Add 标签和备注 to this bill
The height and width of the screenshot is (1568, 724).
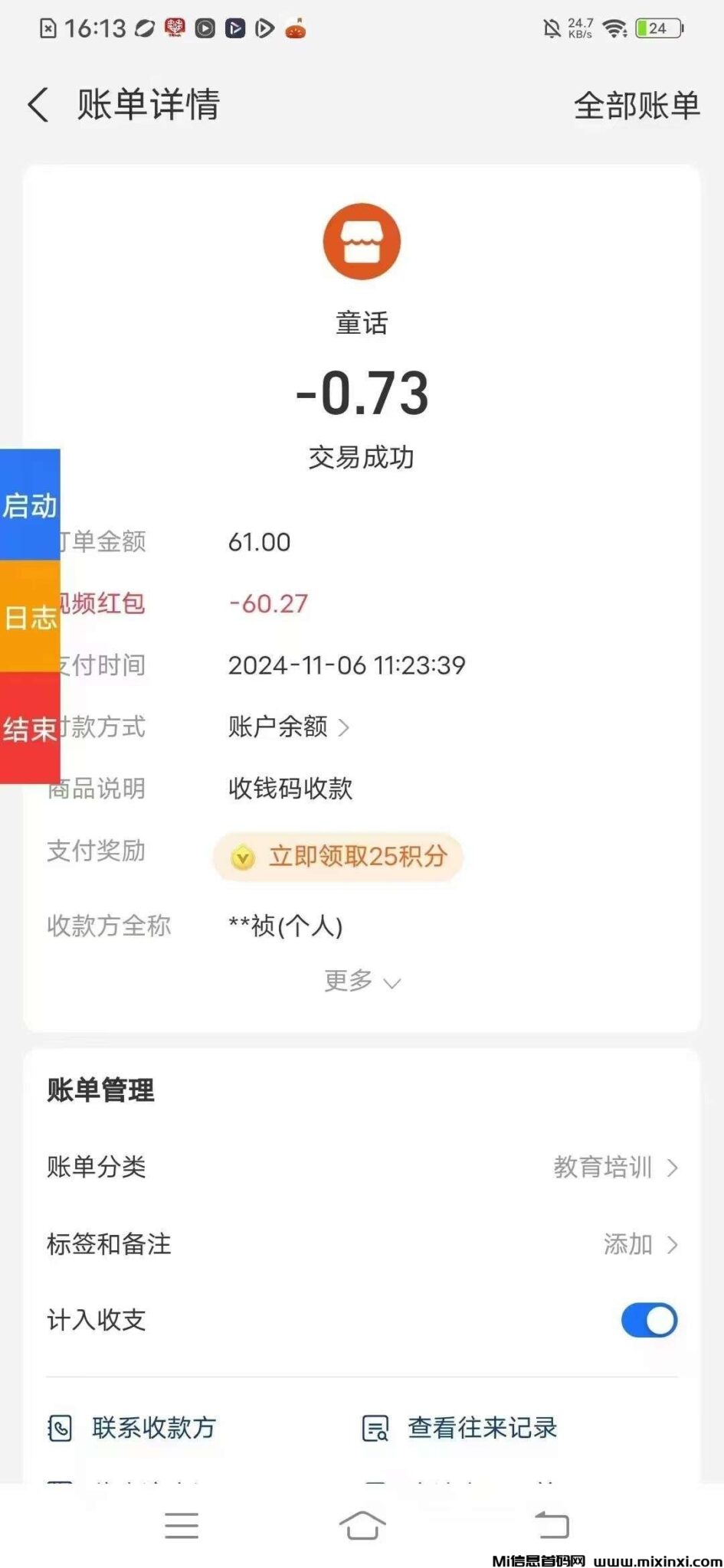tap(639, 1244)
